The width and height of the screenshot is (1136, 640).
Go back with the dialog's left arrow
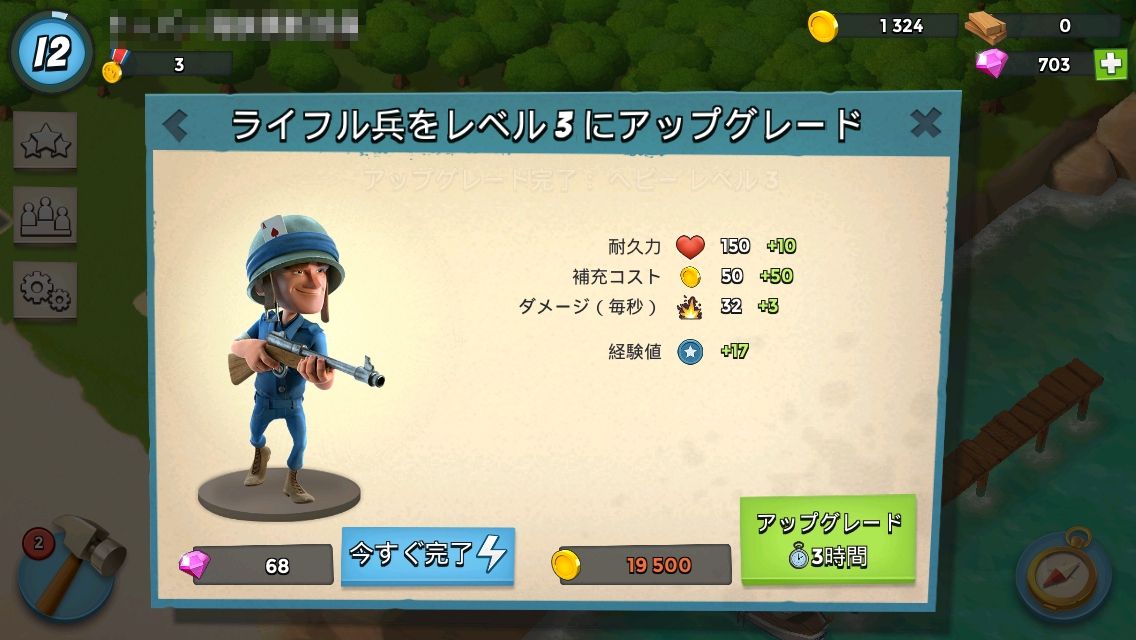click(176, 125)
